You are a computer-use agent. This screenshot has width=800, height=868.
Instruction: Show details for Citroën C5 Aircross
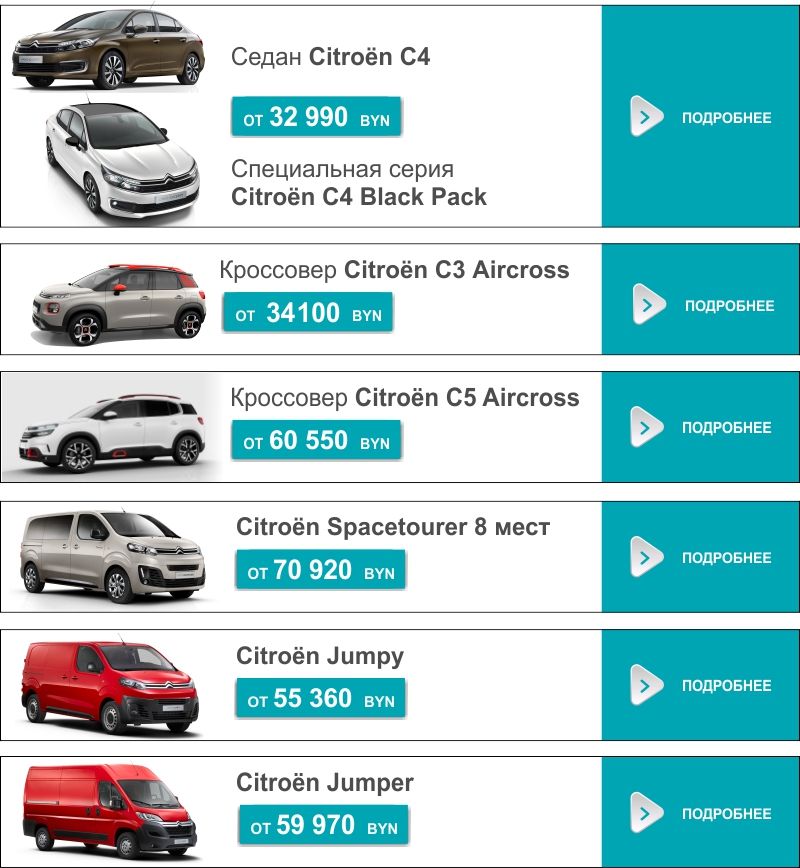pos(700,427)
